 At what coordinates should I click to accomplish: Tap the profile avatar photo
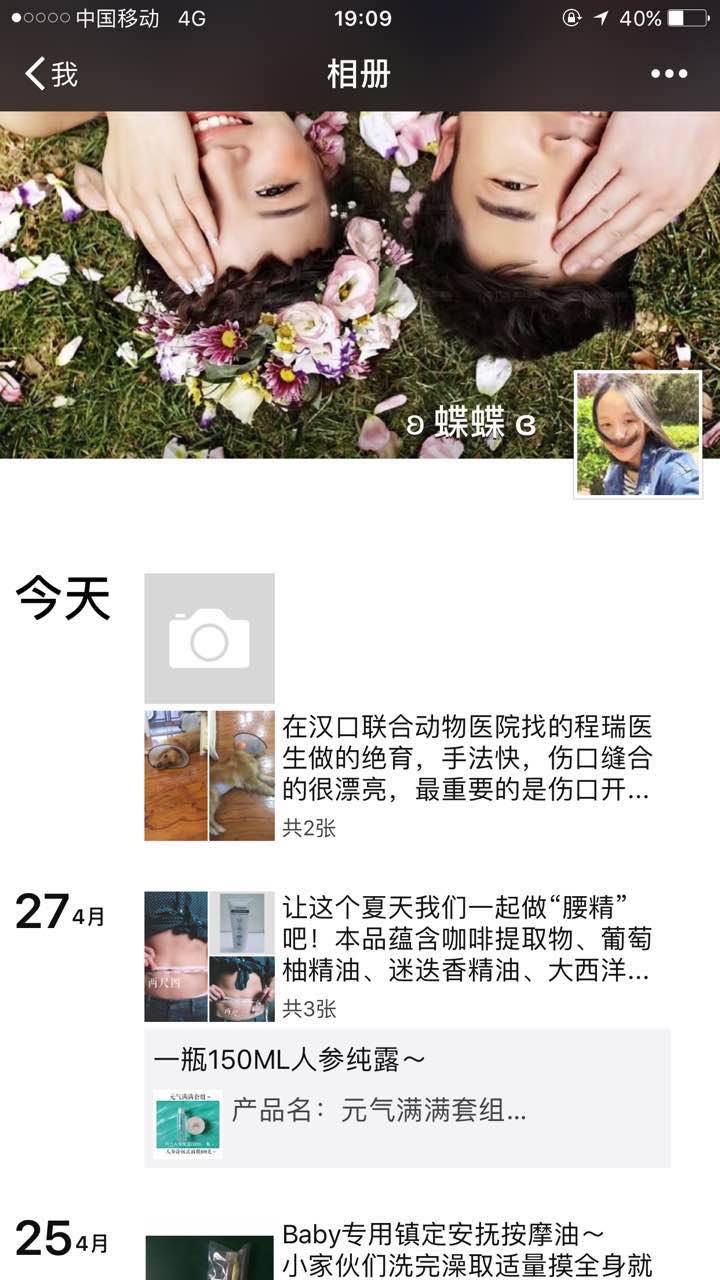coord(637,434)
